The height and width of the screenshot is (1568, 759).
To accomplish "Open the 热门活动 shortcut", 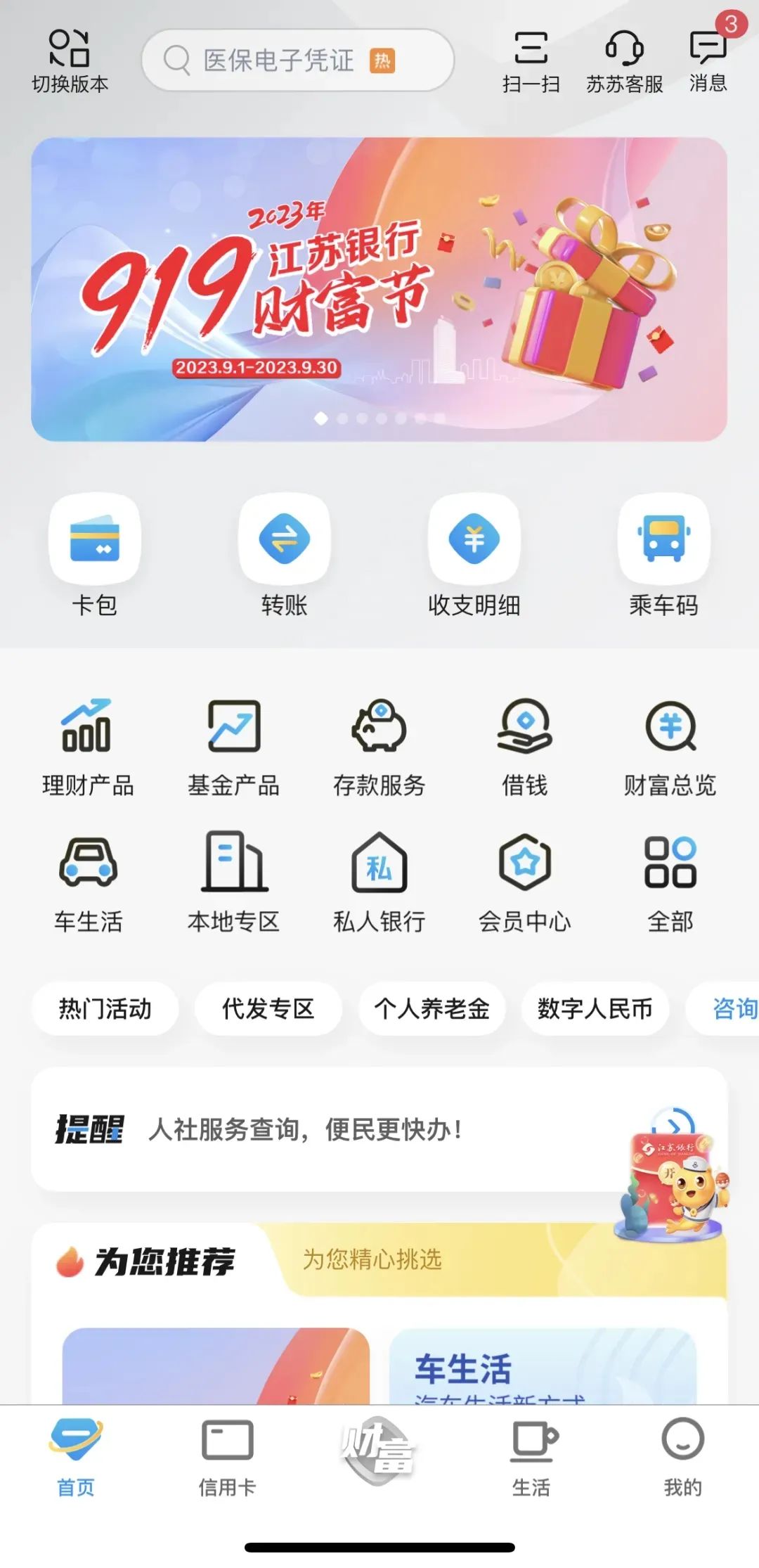I will (104, 1008).
